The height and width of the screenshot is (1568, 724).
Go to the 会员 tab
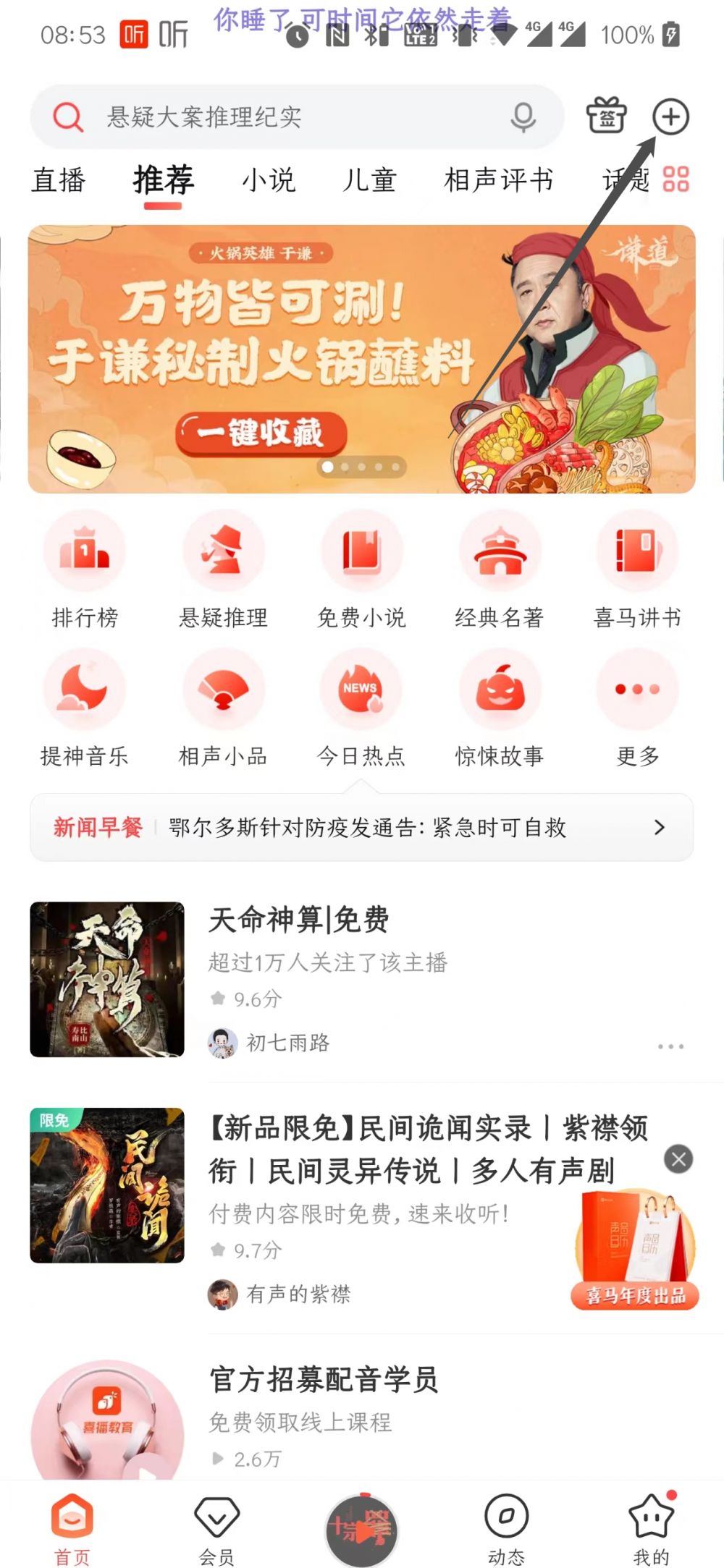(x=216, y=1528)
